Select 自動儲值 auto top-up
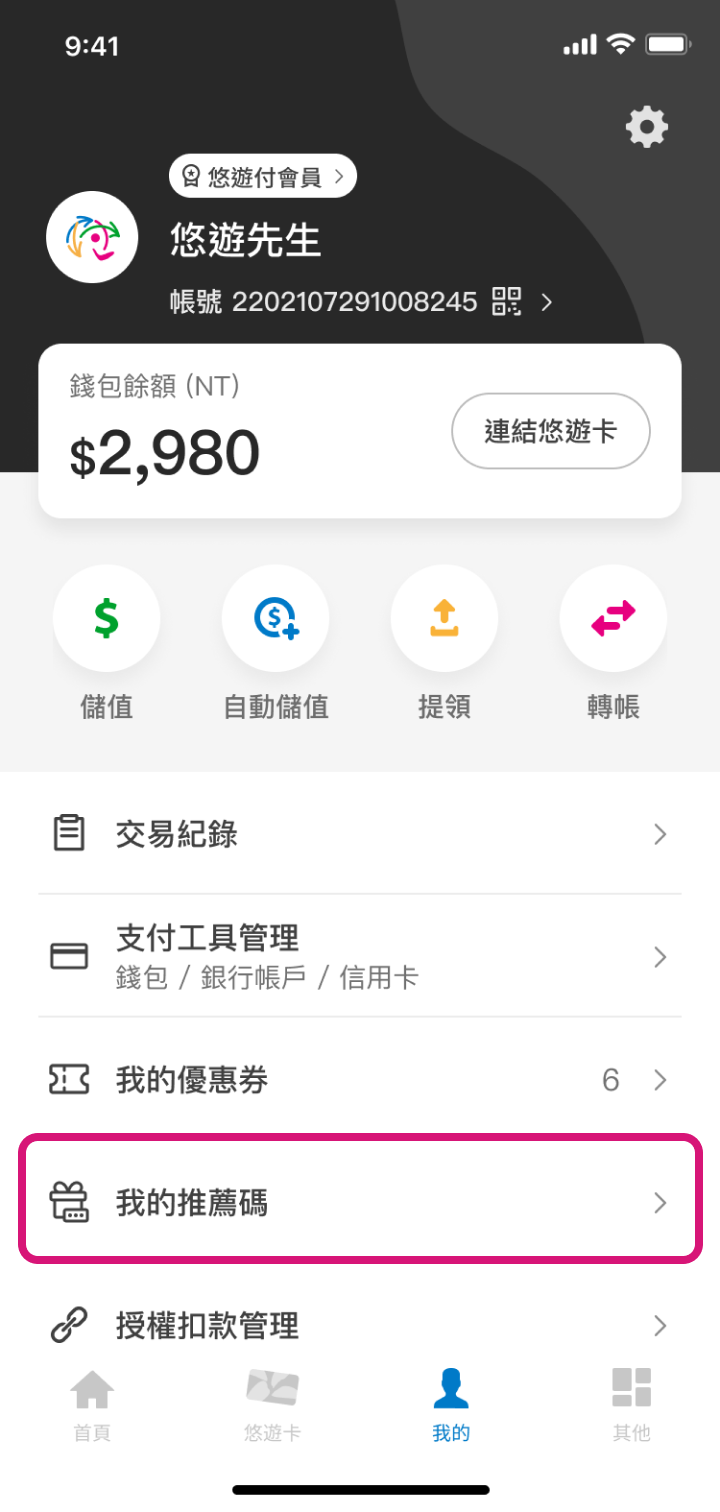 (275, 619)
